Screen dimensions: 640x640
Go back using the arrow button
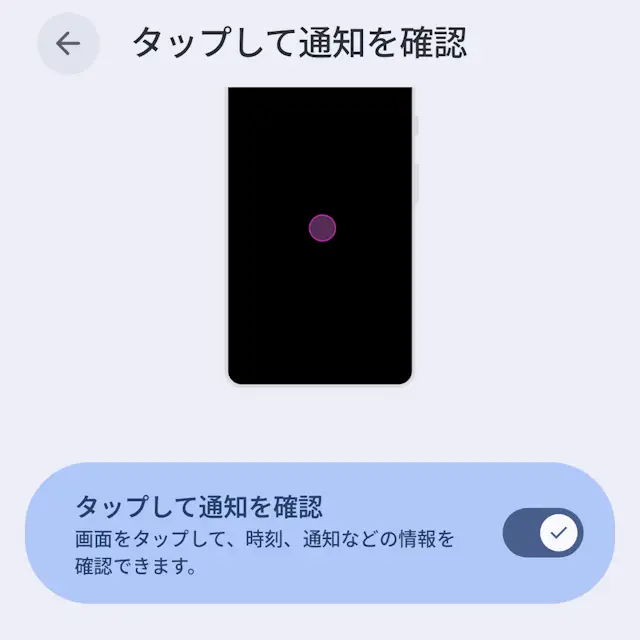(68, 44)
